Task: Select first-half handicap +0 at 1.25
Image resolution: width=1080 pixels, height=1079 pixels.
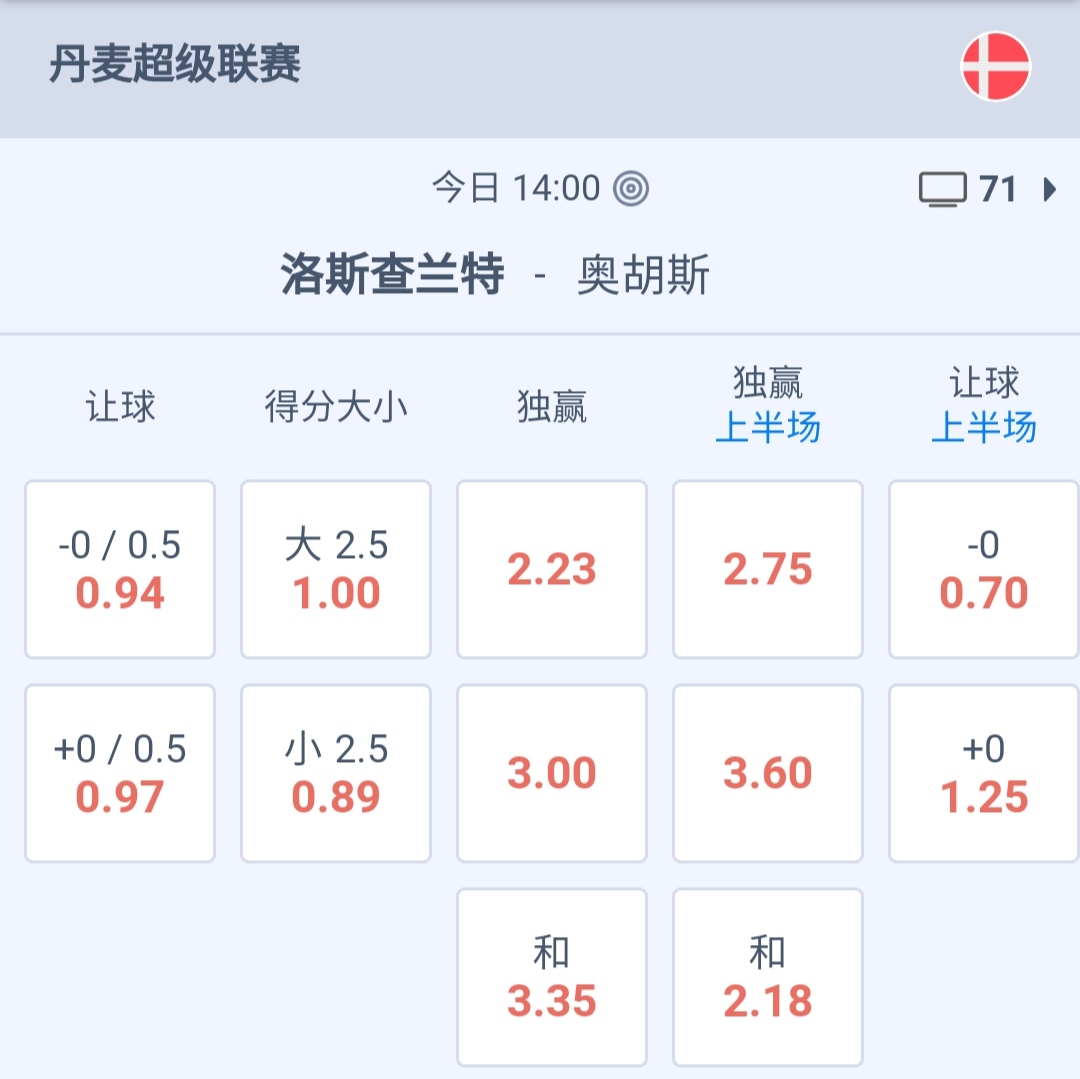Action: [x=984, y=774]
